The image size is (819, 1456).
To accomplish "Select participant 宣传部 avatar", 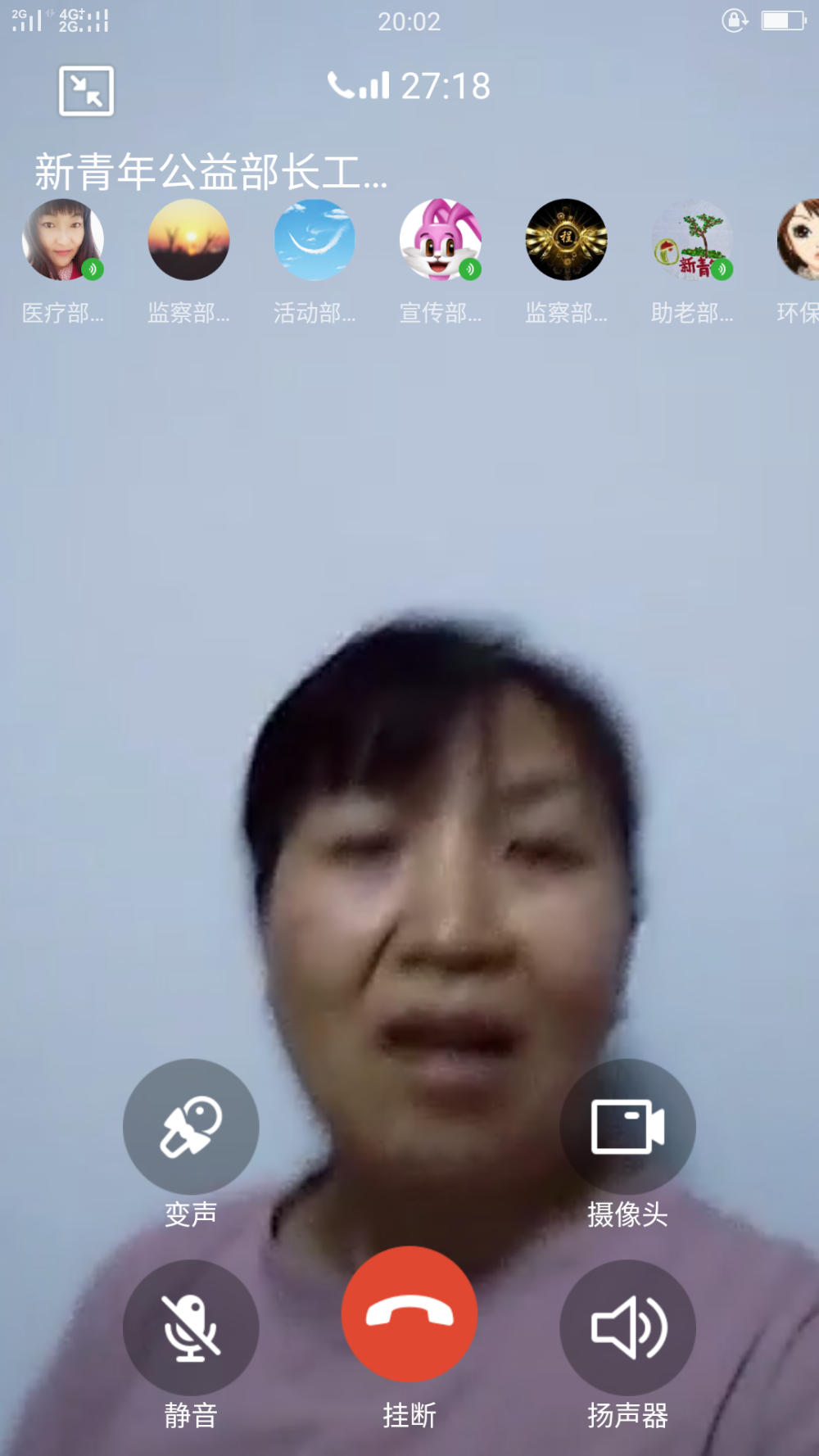I will pyautogui.click(x=441, y=240).
